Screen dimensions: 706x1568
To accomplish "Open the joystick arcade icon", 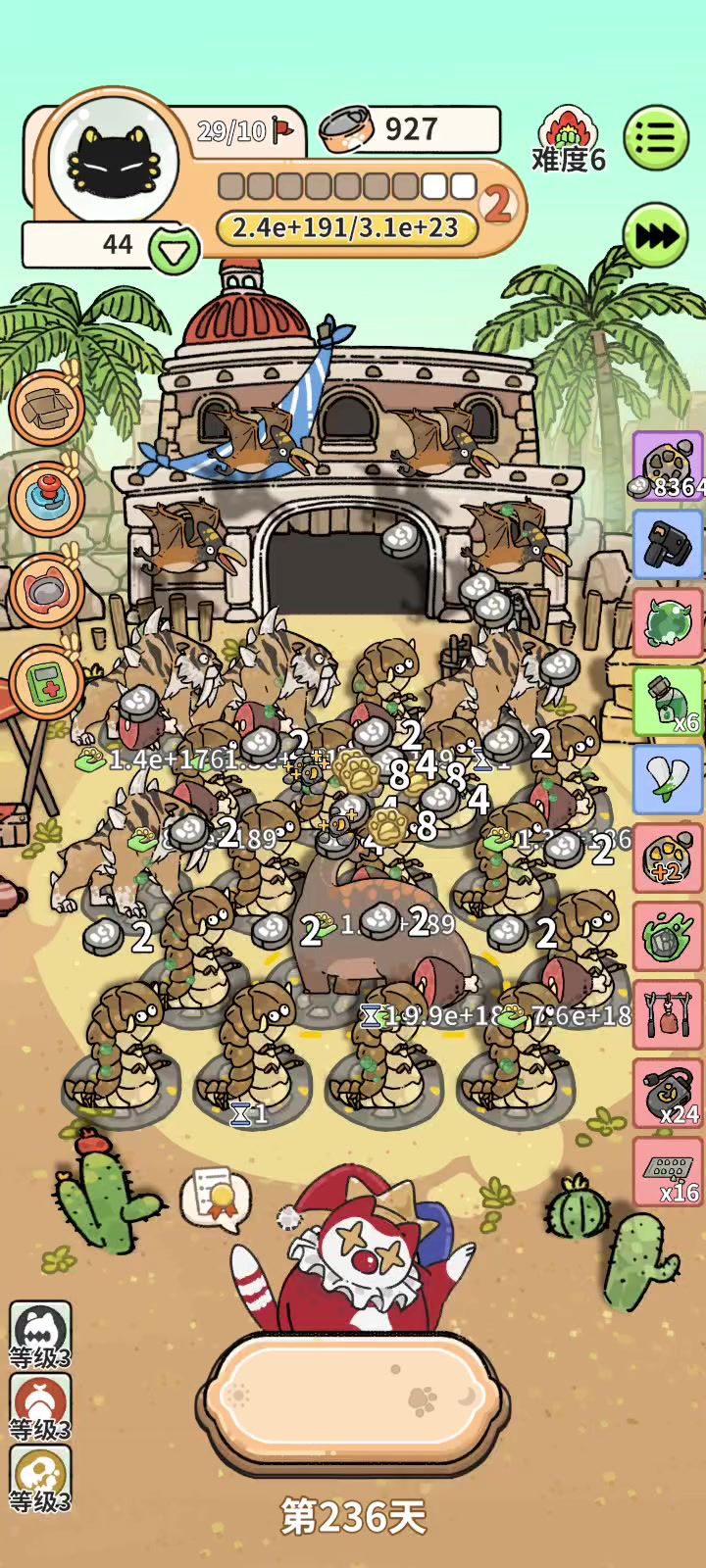I will click(x=46, y=498).
